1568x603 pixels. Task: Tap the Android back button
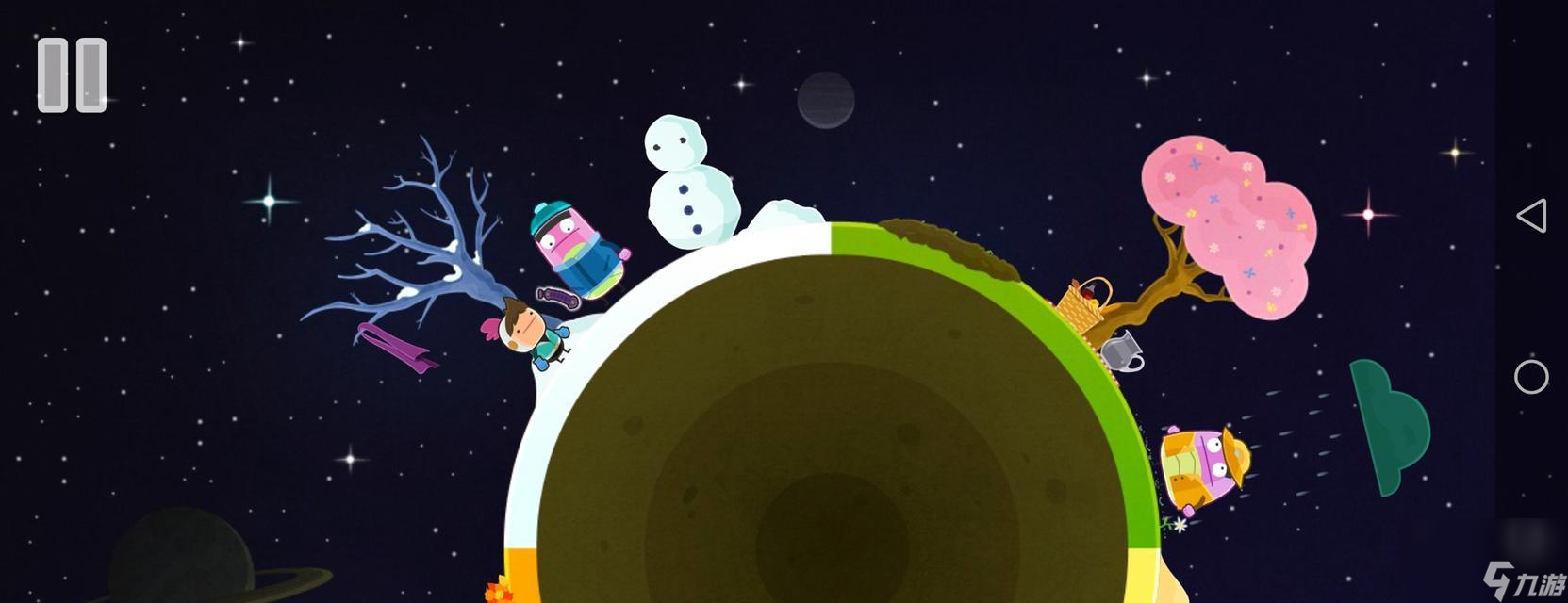click(x=1531, y=216)
